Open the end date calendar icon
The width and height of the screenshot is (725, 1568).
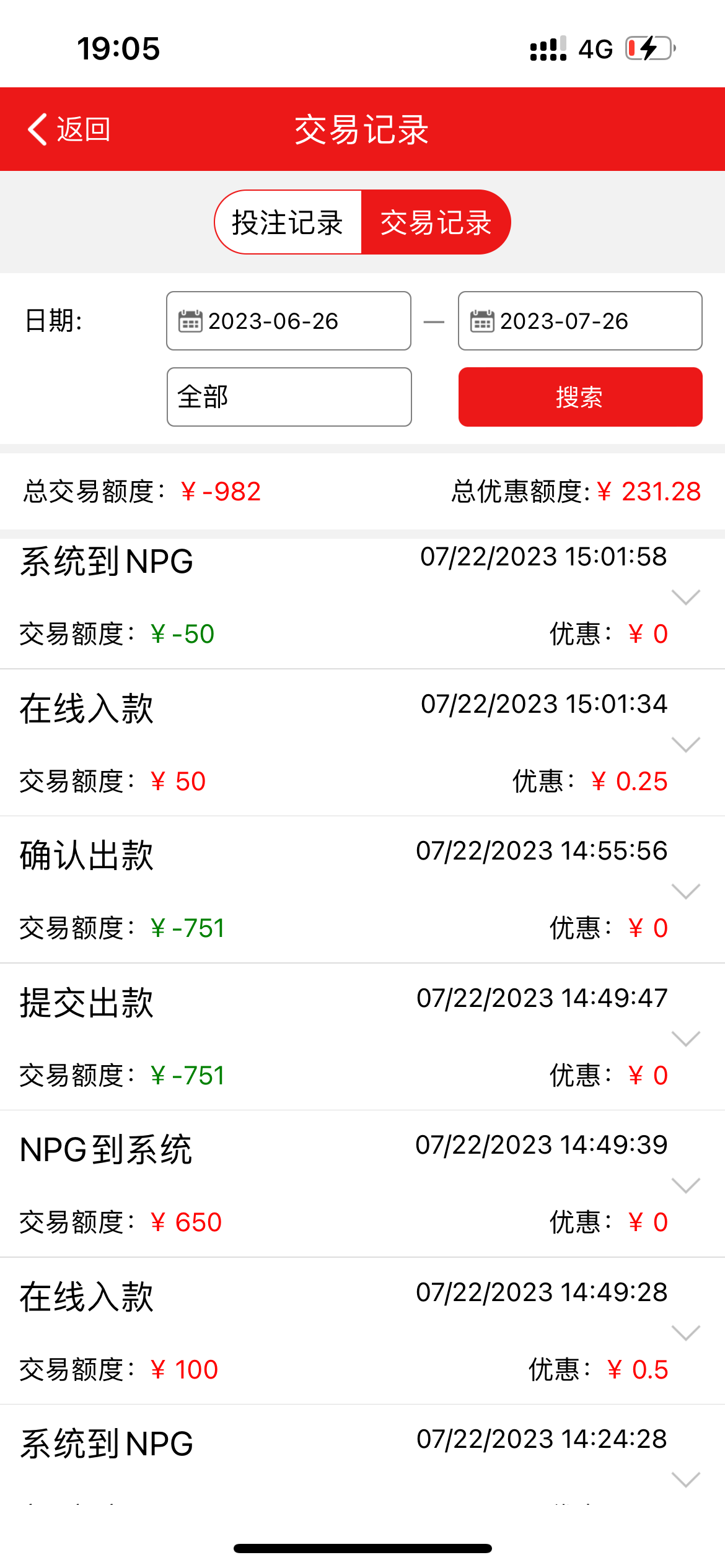[481, 320]
